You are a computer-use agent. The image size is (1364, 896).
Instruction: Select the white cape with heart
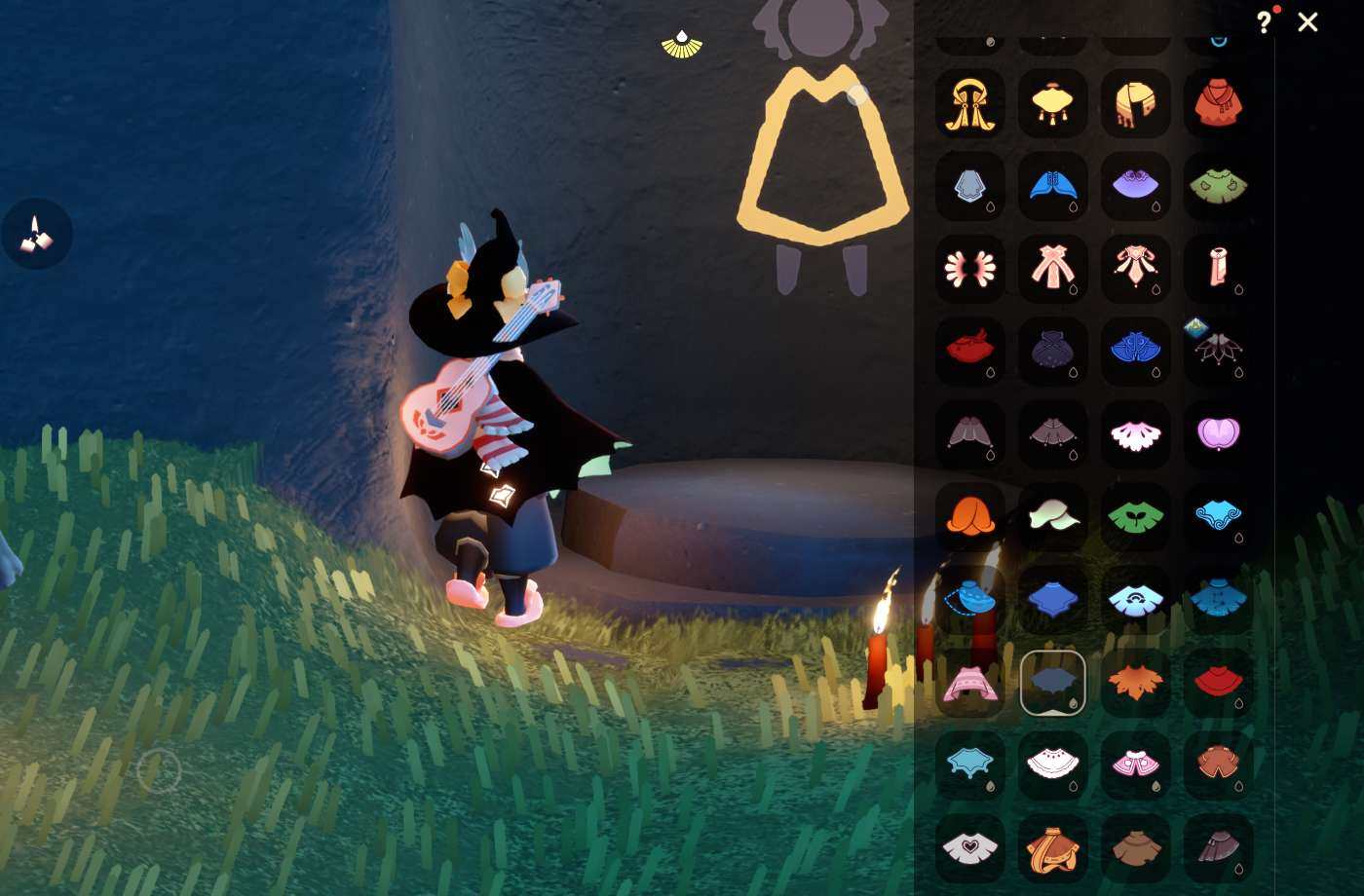(x=969, y=847)
